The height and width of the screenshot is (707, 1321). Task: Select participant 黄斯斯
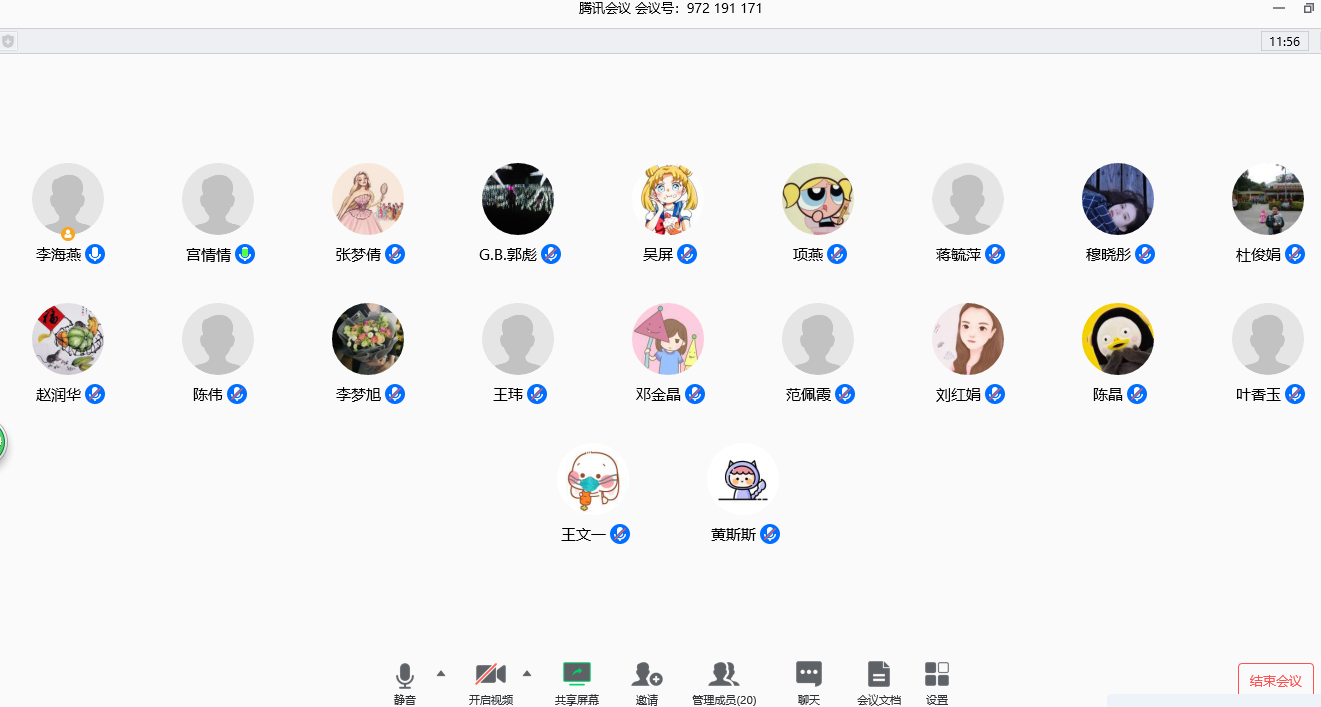tap(743, 479)
